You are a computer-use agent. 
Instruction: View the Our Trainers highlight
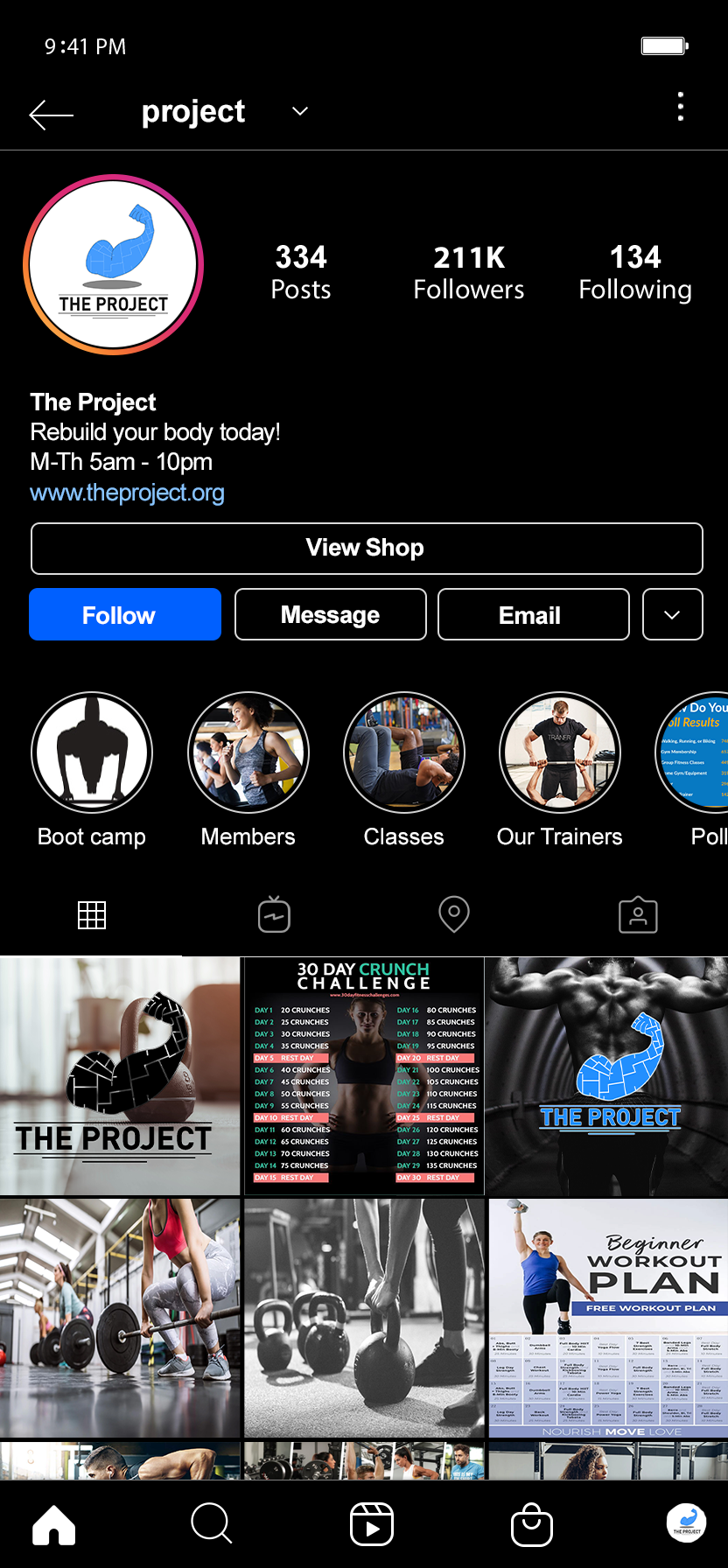(x=560, y=752)
